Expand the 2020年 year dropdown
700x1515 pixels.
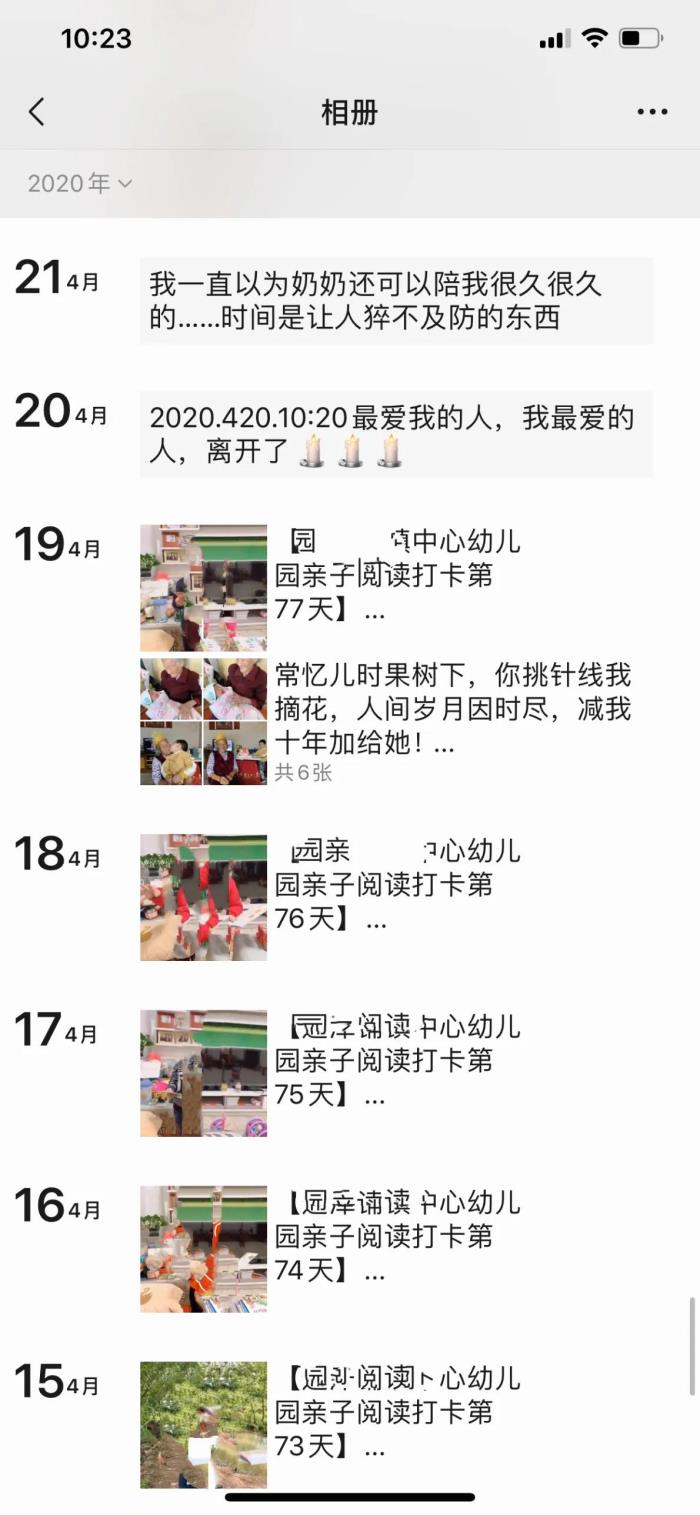pos(80,184)
